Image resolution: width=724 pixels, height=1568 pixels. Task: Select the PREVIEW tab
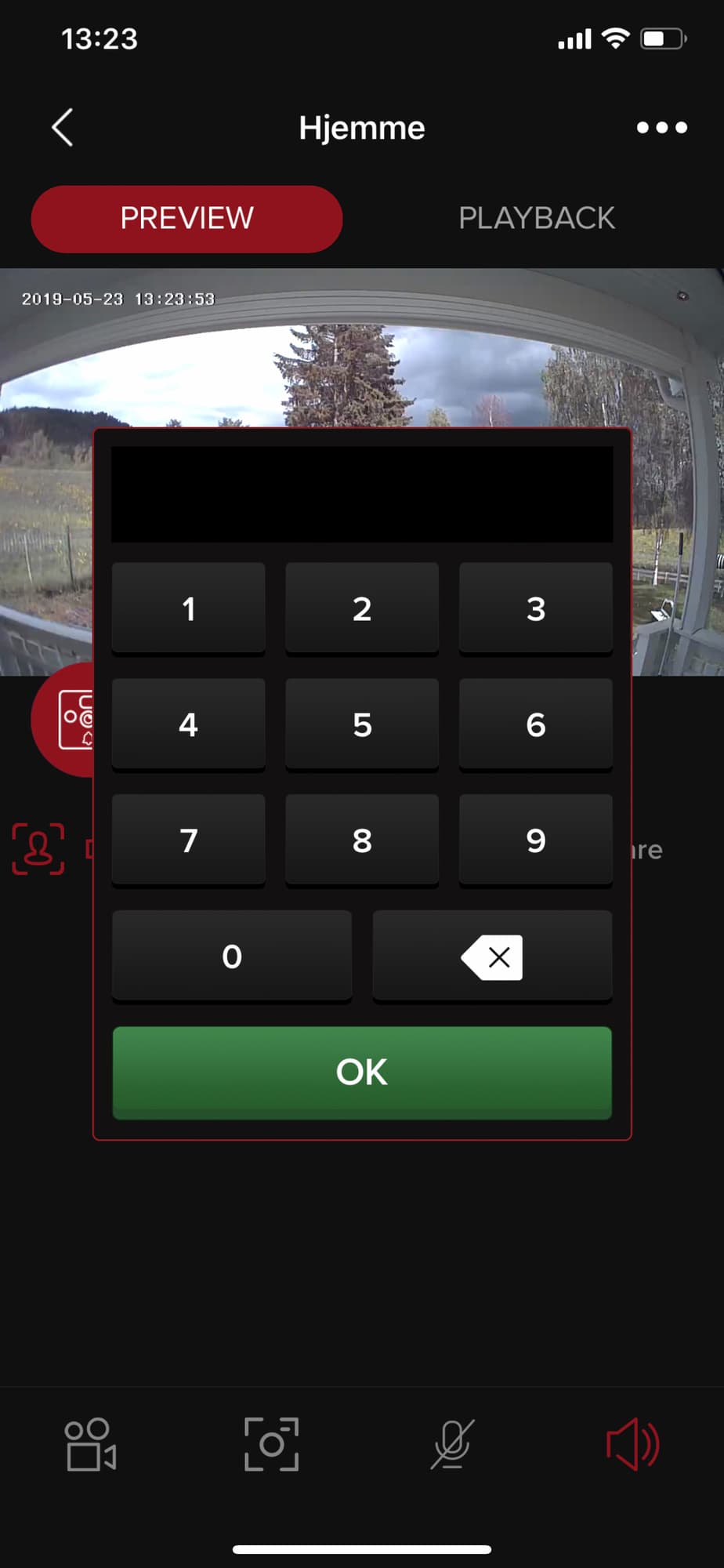click(x=186, y=219)
